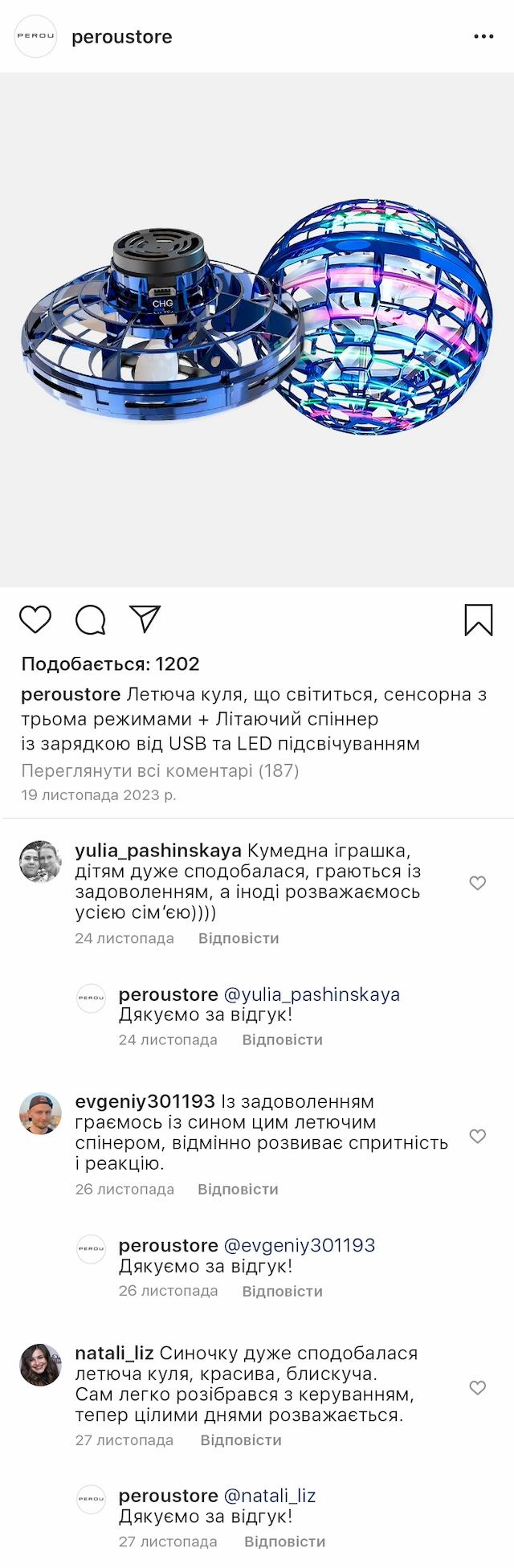Like evgeniy301193's comment

(478, 1136)
